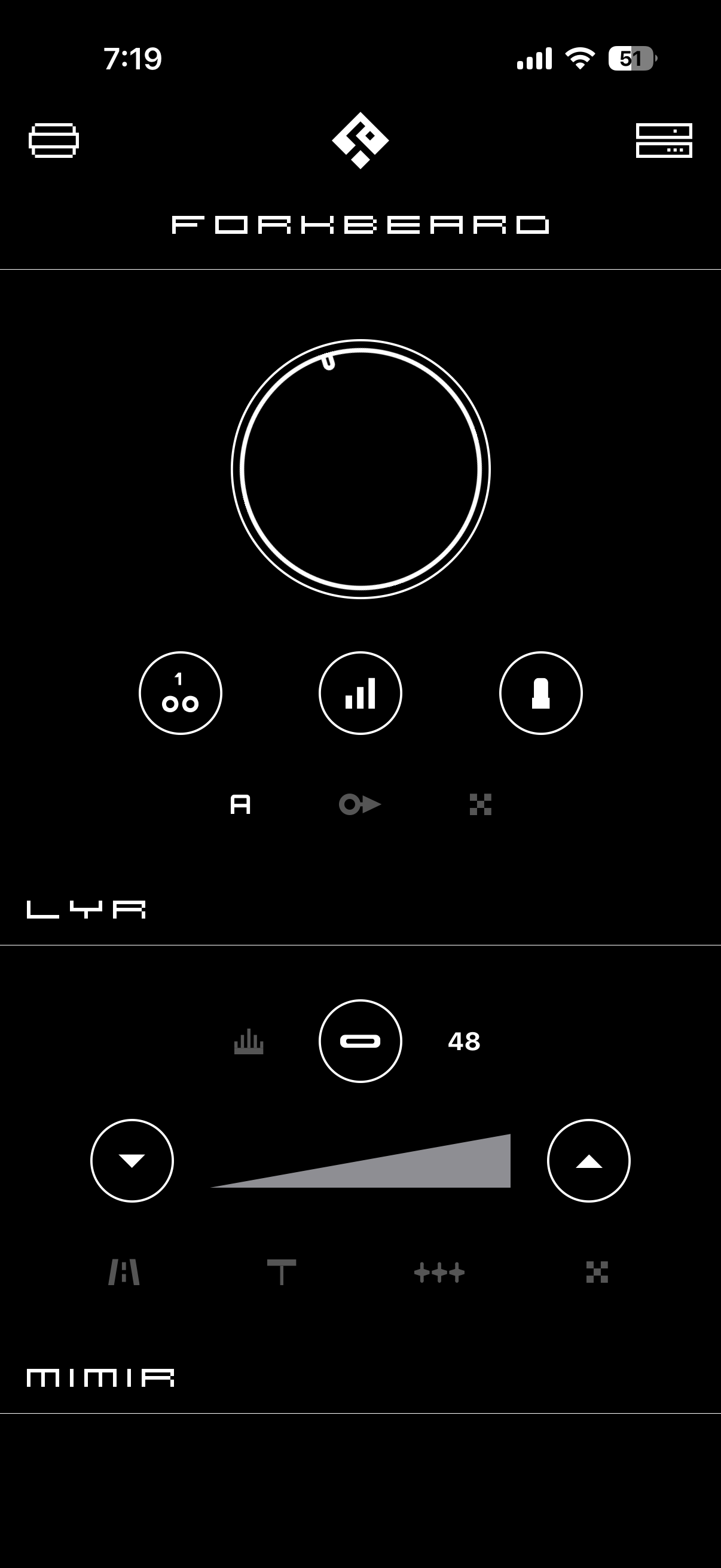Open the rack icon at top right
Screen dimensions: 721x1568
click(664, 140)
